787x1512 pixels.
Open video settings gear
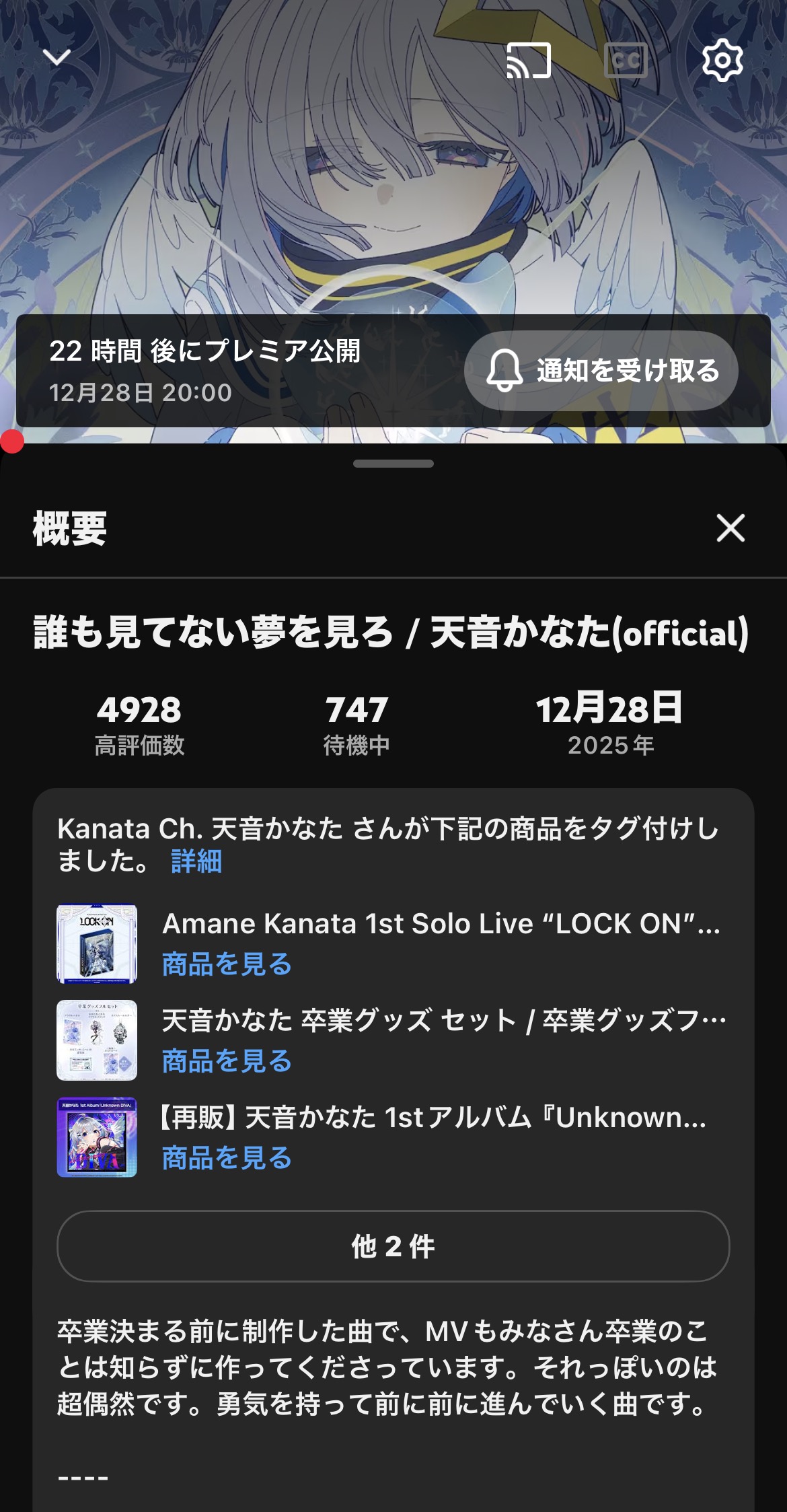(x=722, y=61)
